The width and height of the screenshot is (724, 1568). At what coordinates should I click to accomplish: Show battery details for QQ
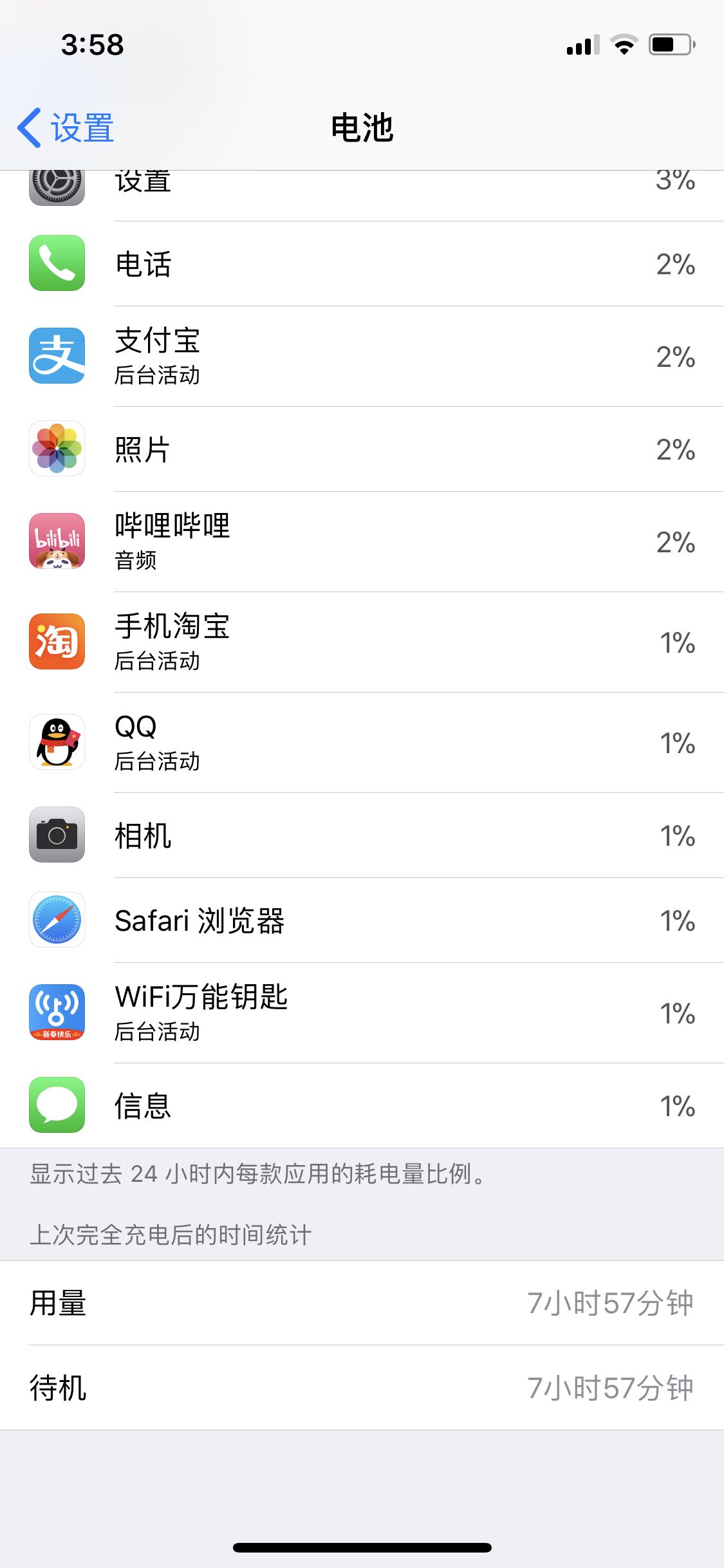[362, 742]
